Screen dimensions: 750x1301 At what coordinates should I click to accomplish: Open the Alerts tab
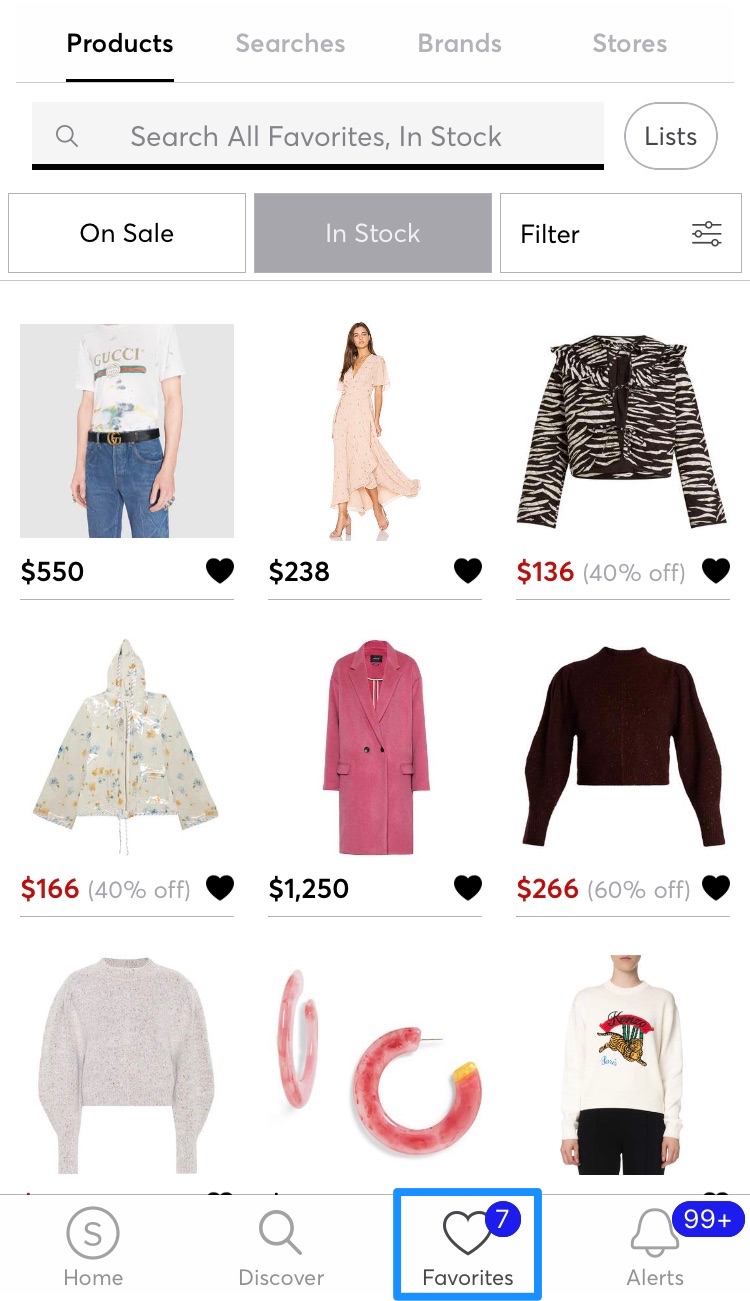point(656,1248)
